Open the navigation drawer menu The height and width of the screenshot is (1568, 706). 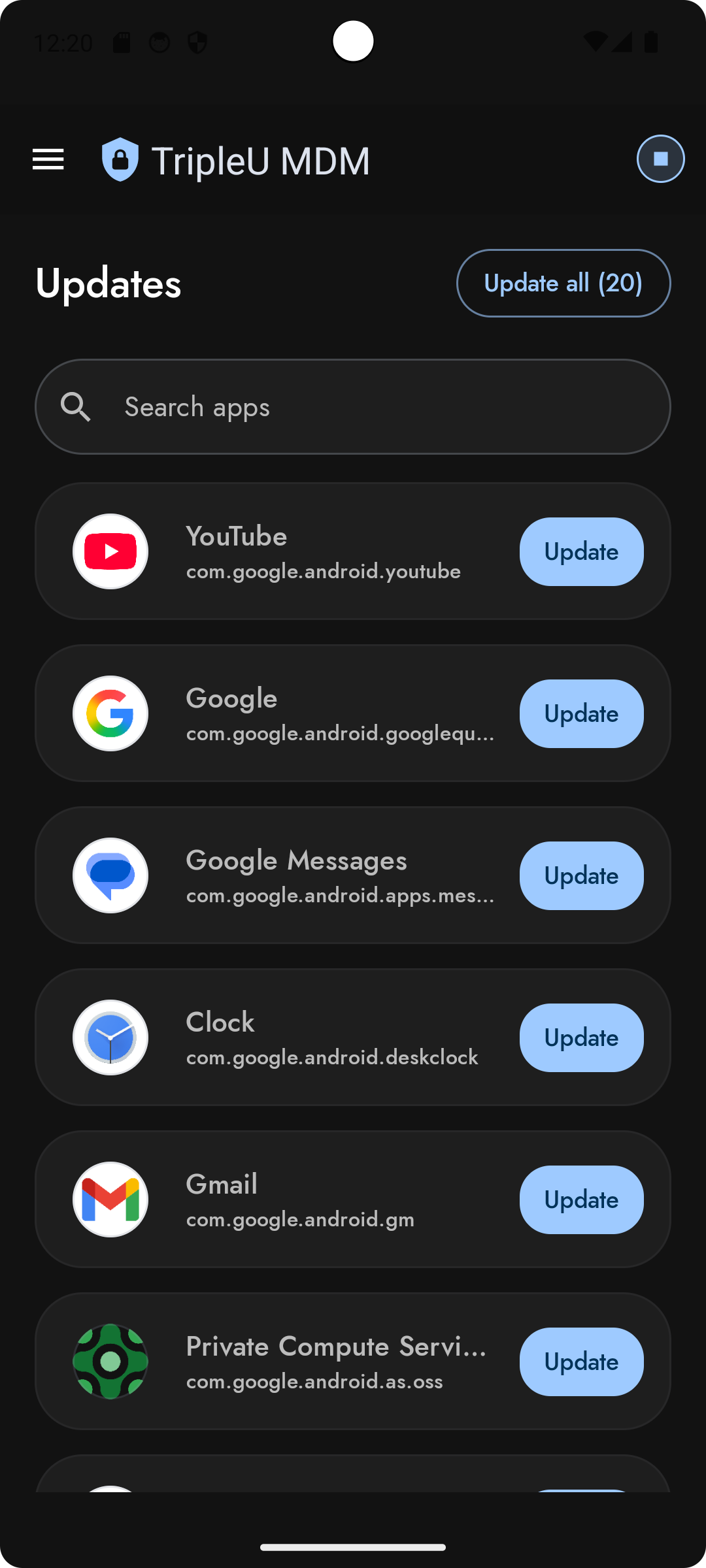[47, 159]
